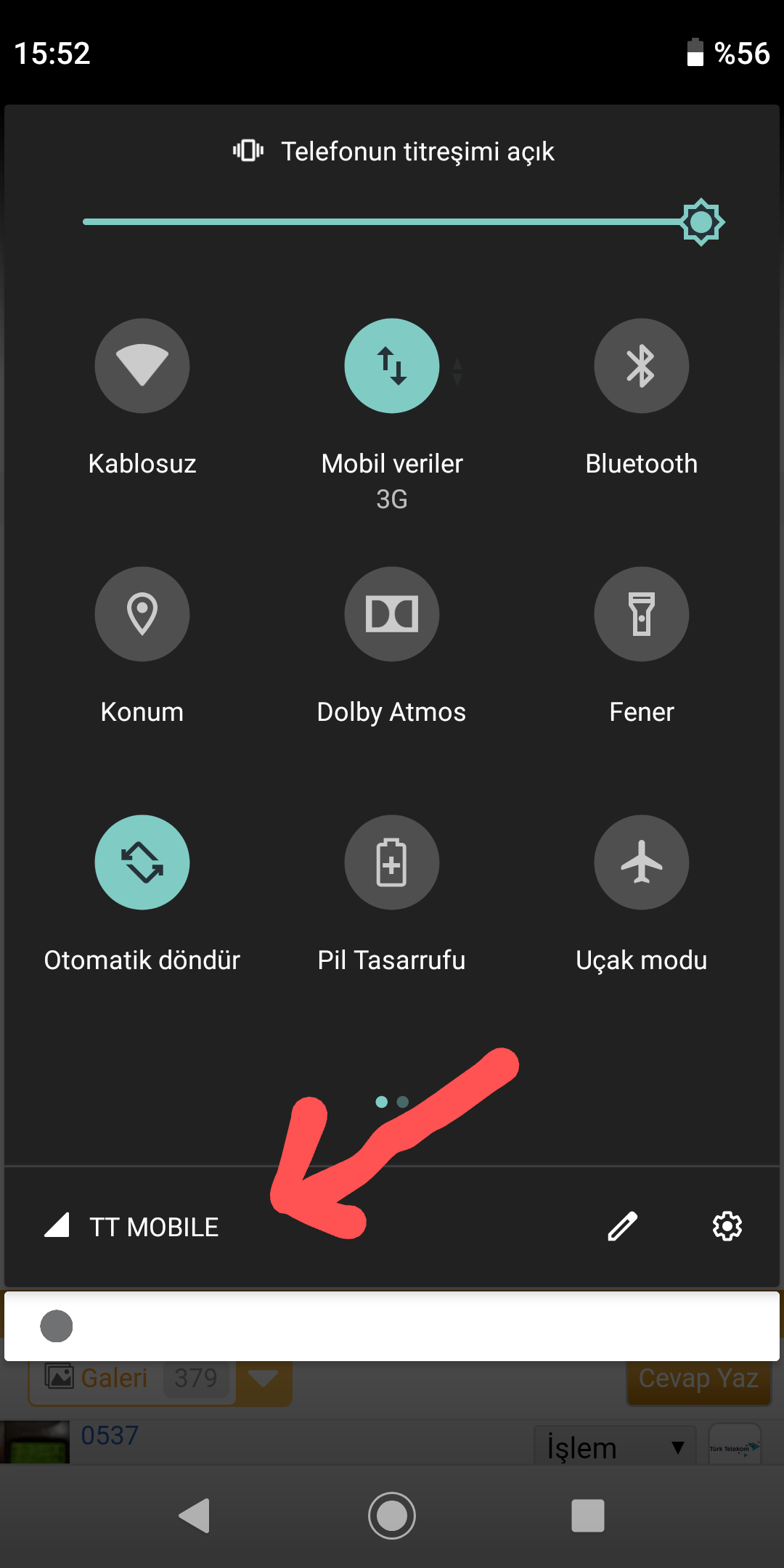This screenshot has height=1568, width=784.
Task: Tap the system back button
Action: coord(195,1516)
